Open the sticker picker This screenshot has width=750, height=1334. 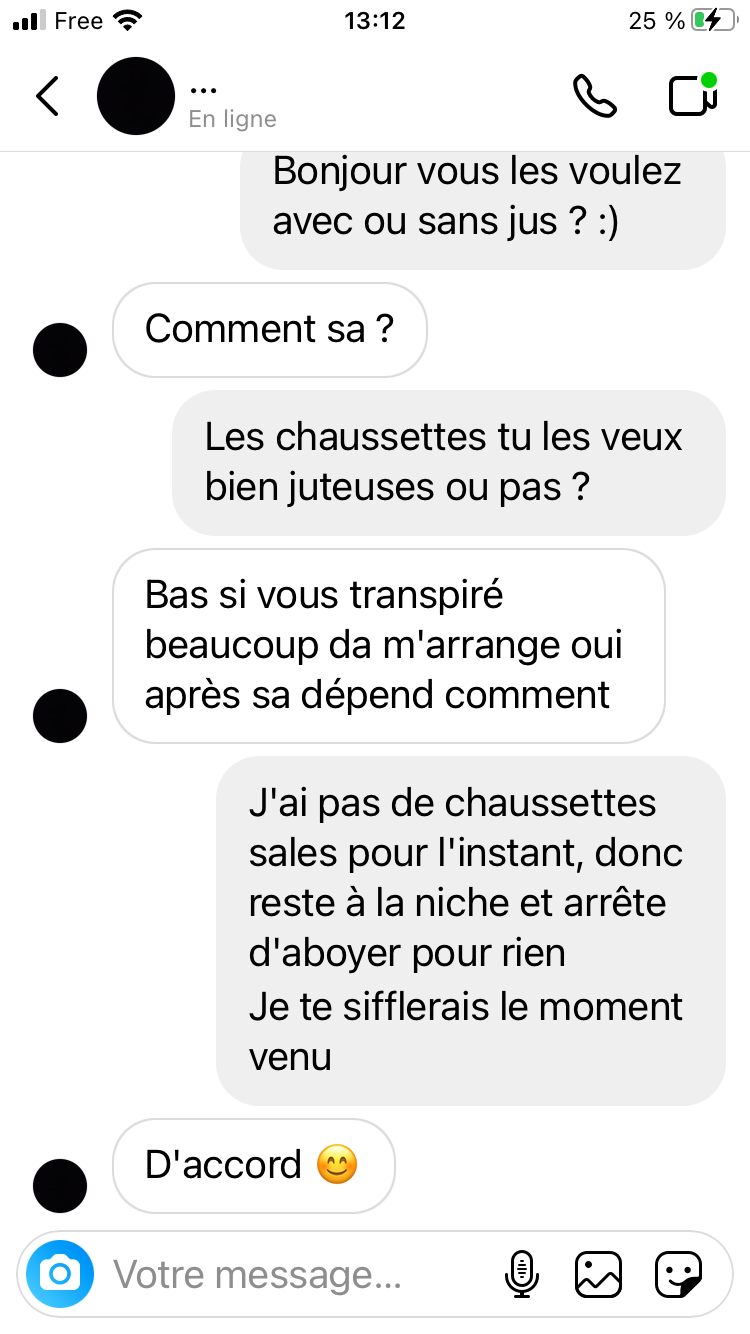pyautogui.click(x=679, y=1274)
